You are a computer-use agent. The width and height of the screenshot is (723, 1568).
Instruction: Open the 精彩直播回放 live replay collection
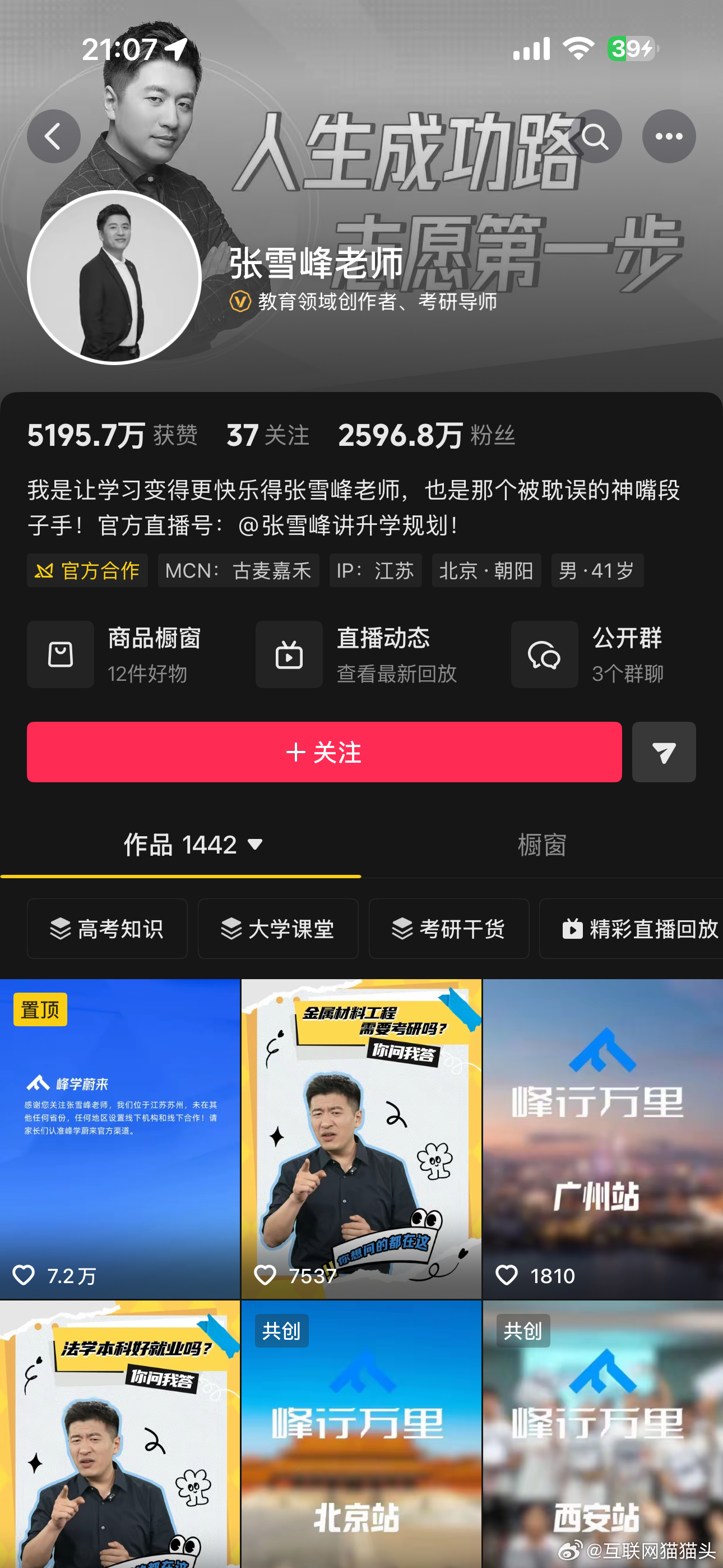click(x=639, y=929)
